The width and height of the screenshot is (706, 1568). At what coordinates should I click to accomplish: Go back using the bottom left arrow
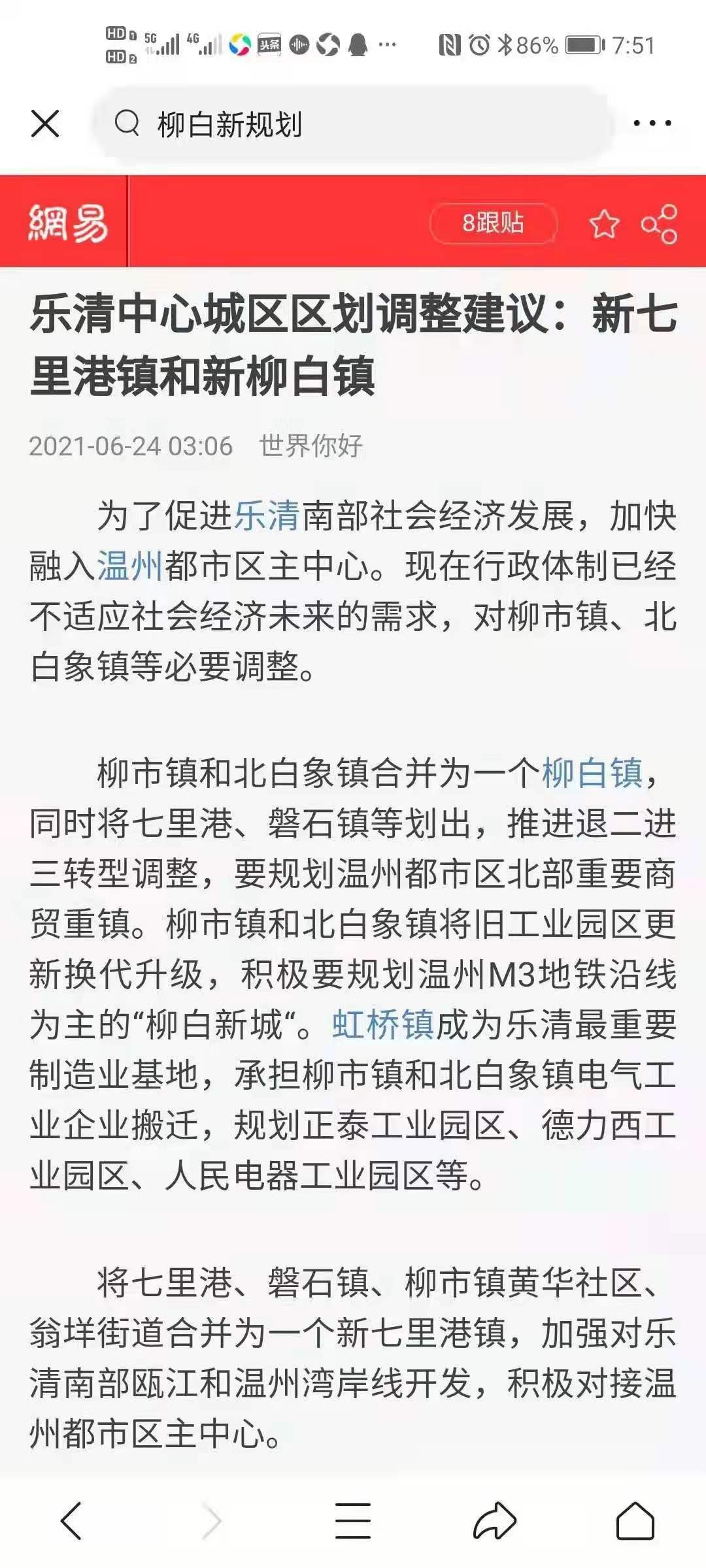[71, 1521]
